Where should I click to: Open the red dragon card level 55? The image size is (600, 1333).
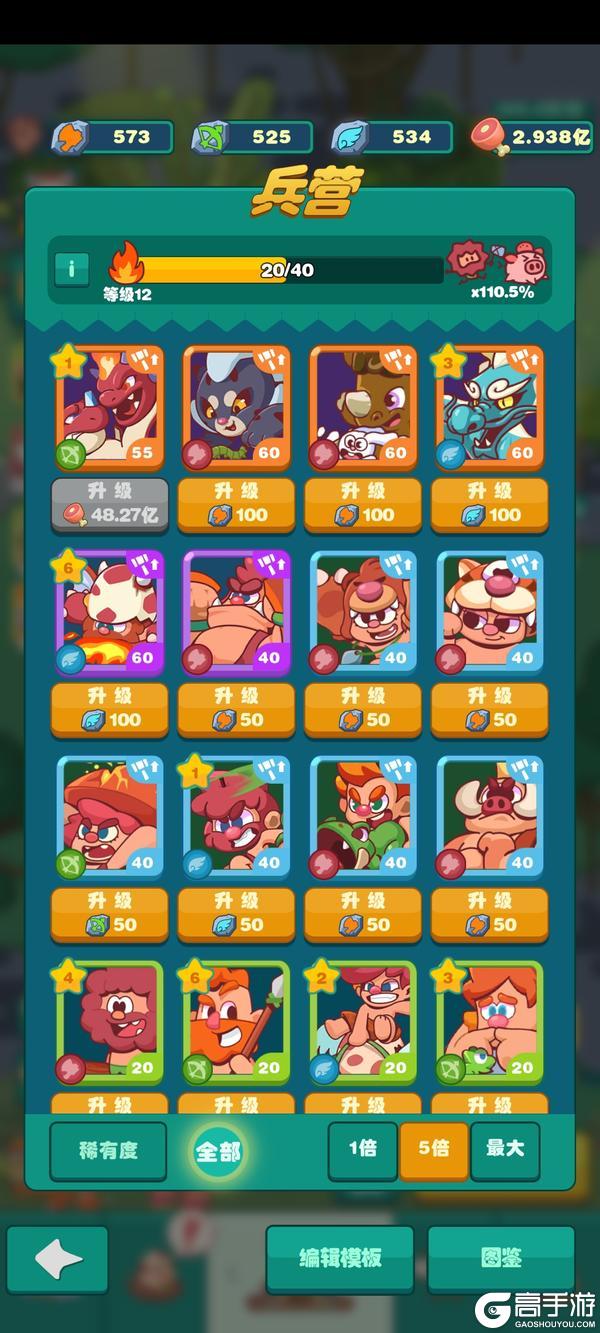click(110, 407)
